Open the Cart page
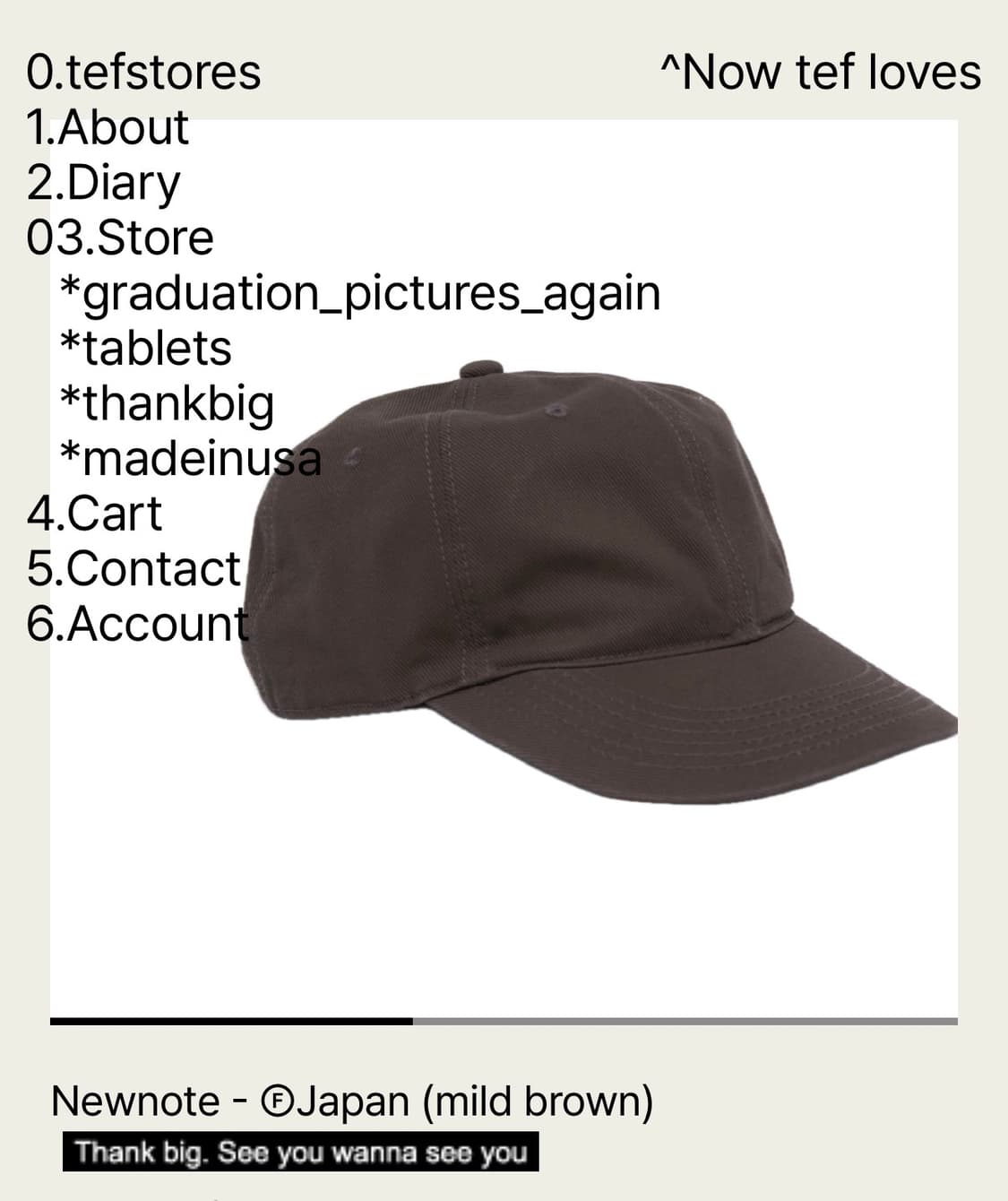Screen dimensions: 1008x1201 coord(94,513)
